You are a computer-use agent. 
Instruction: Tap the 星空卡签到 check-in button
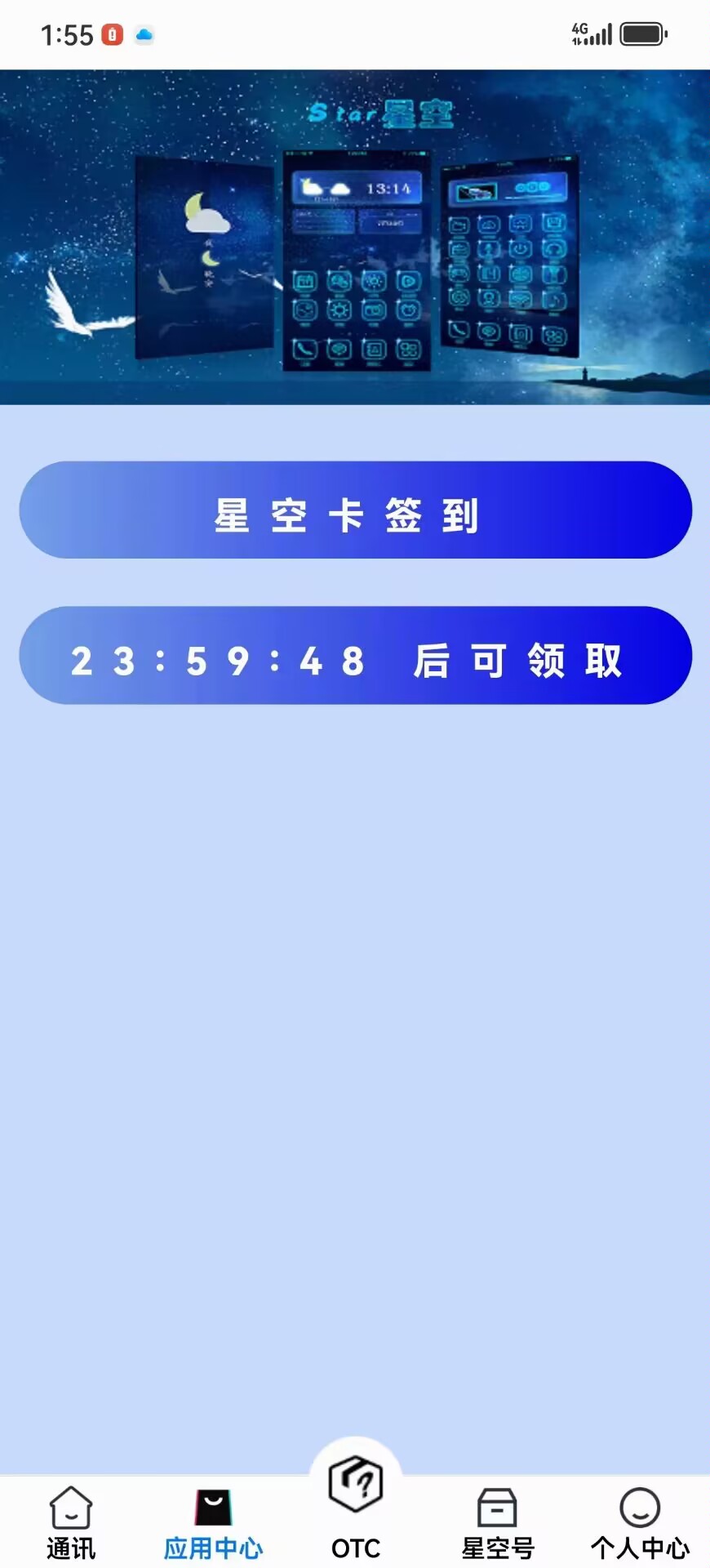tap(355, 510)
